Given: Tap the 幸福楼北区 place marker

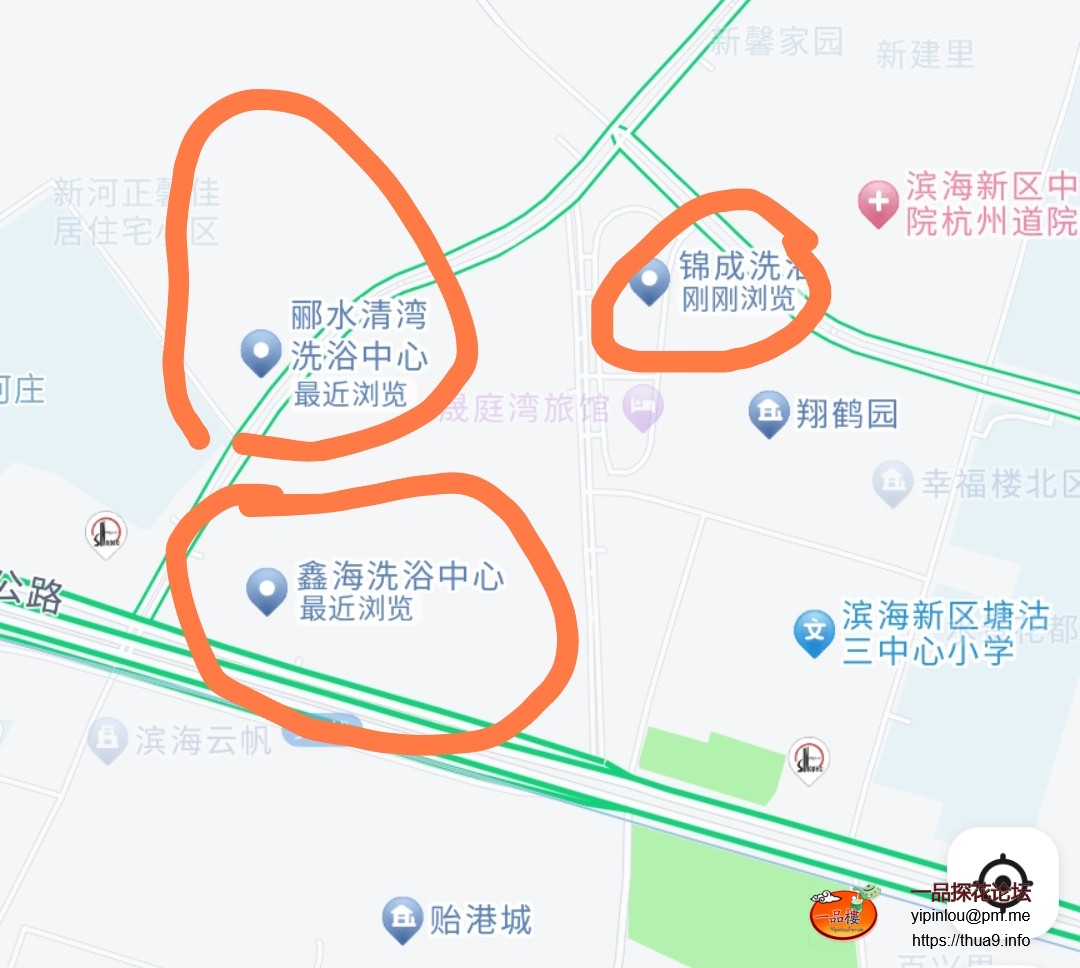Looking at the screenshot, I should 891,483.
